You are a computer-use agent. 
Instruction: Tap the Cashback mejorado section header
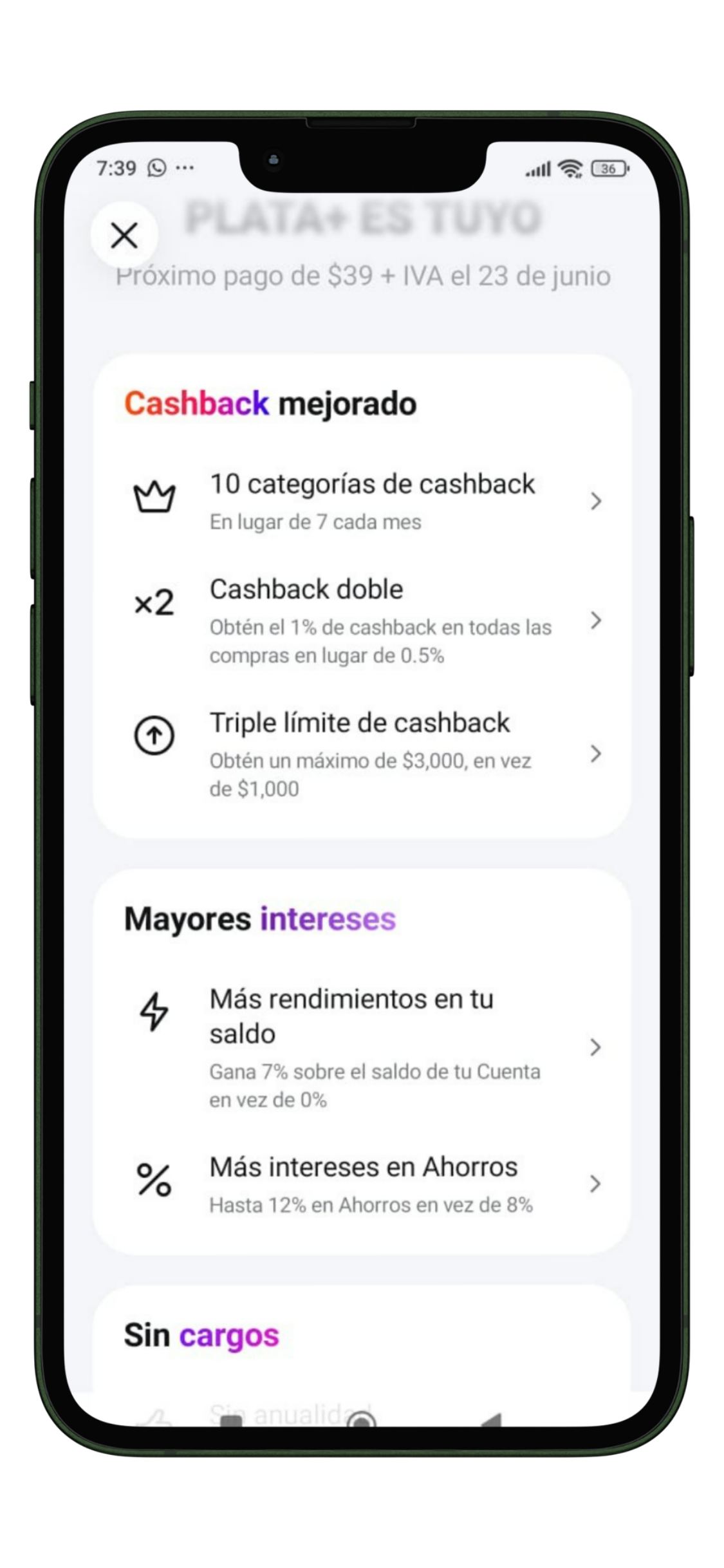coord(270,403)
